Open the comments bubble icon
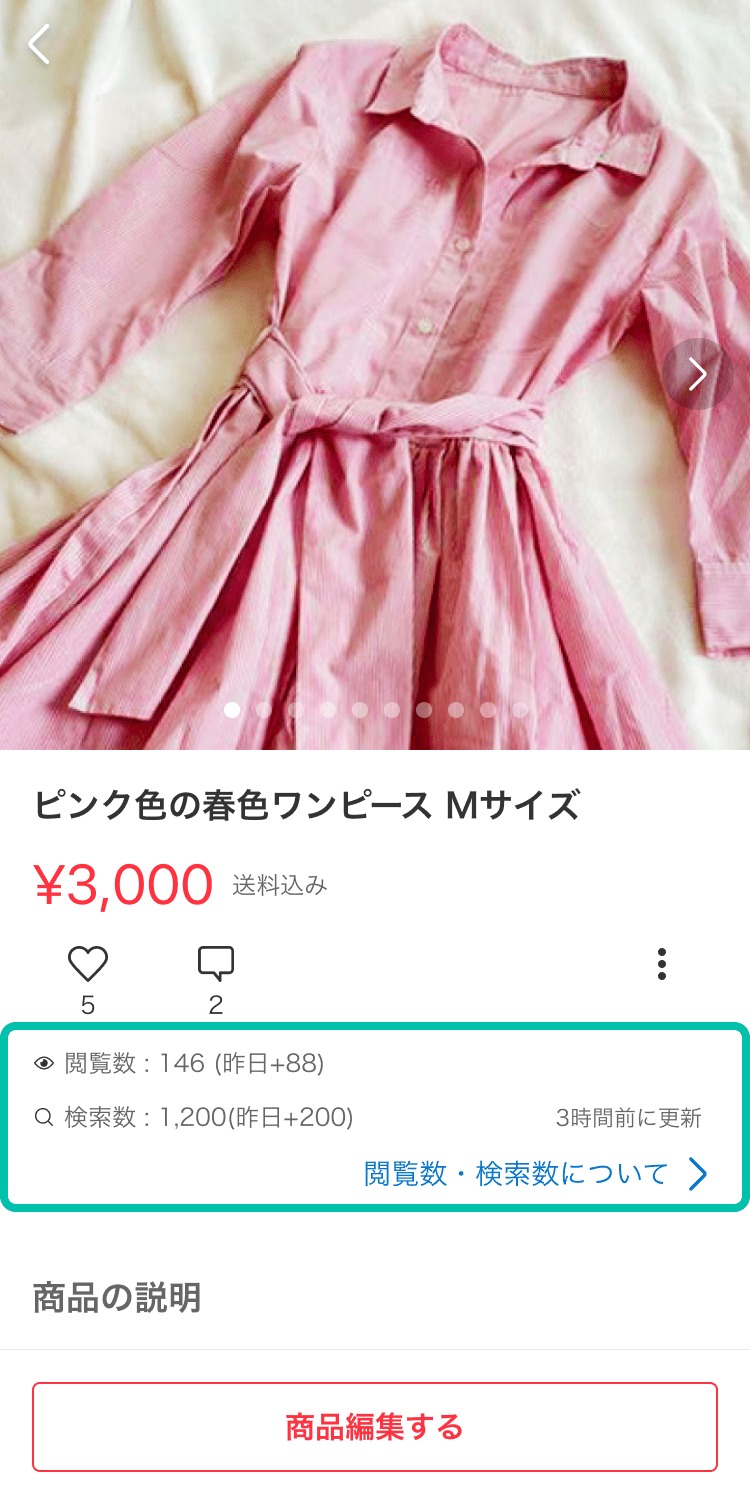Image resolution: width=750 pixels, height=1504 pixels. (216, 964)
